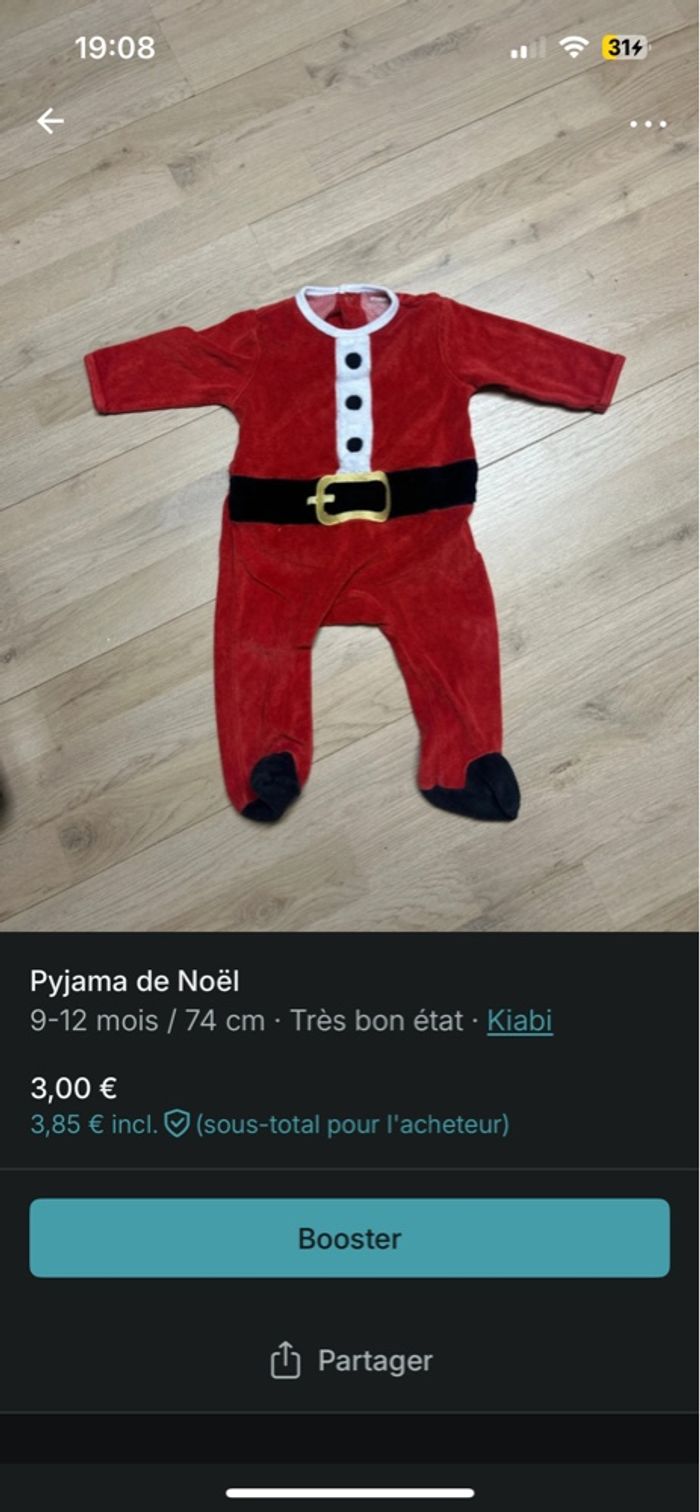
Task: Open the three-dot overflow menu
Action: (x=647, y=125)
